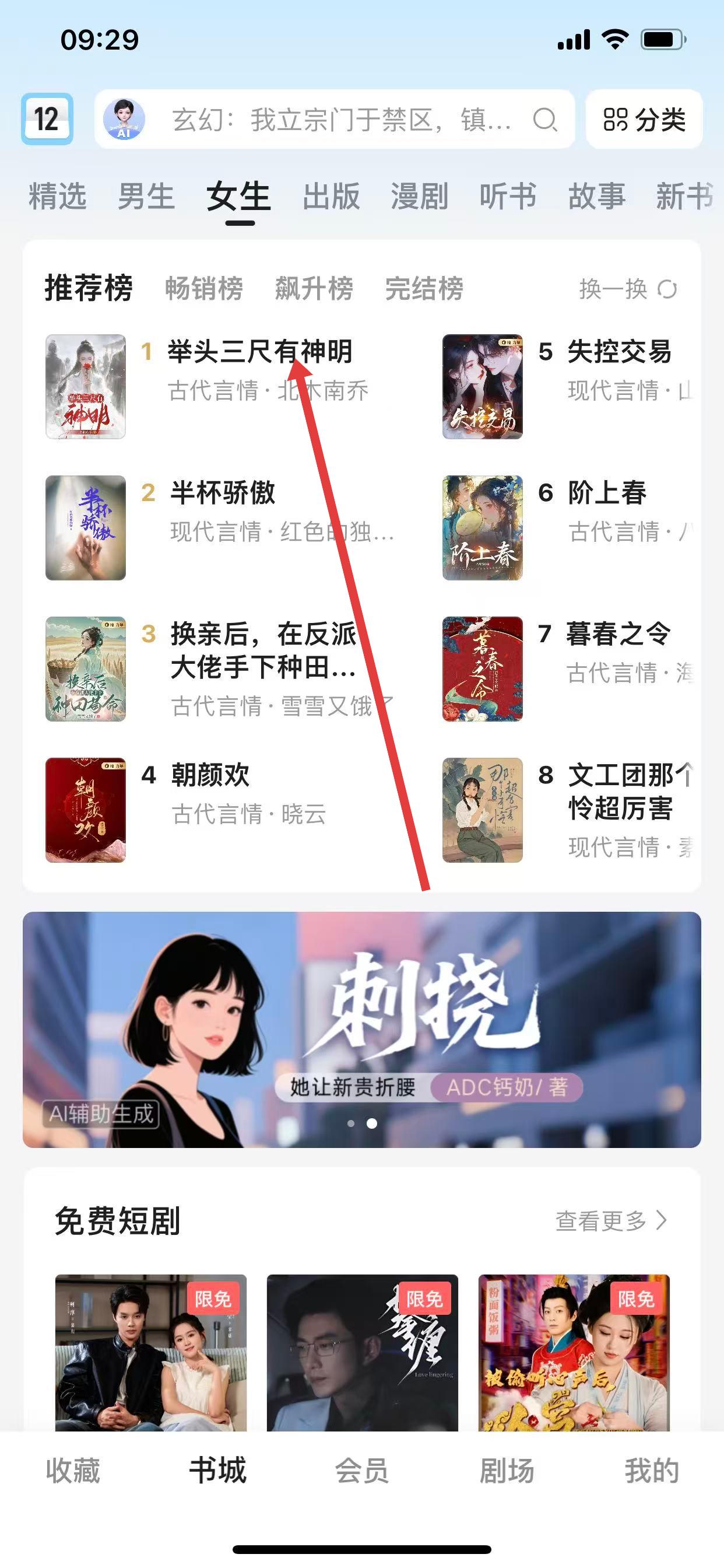Viewport: 724px width, 1568px height.
Task: Switch to the 收藏 bottom tab
Action: (73, 1471)
